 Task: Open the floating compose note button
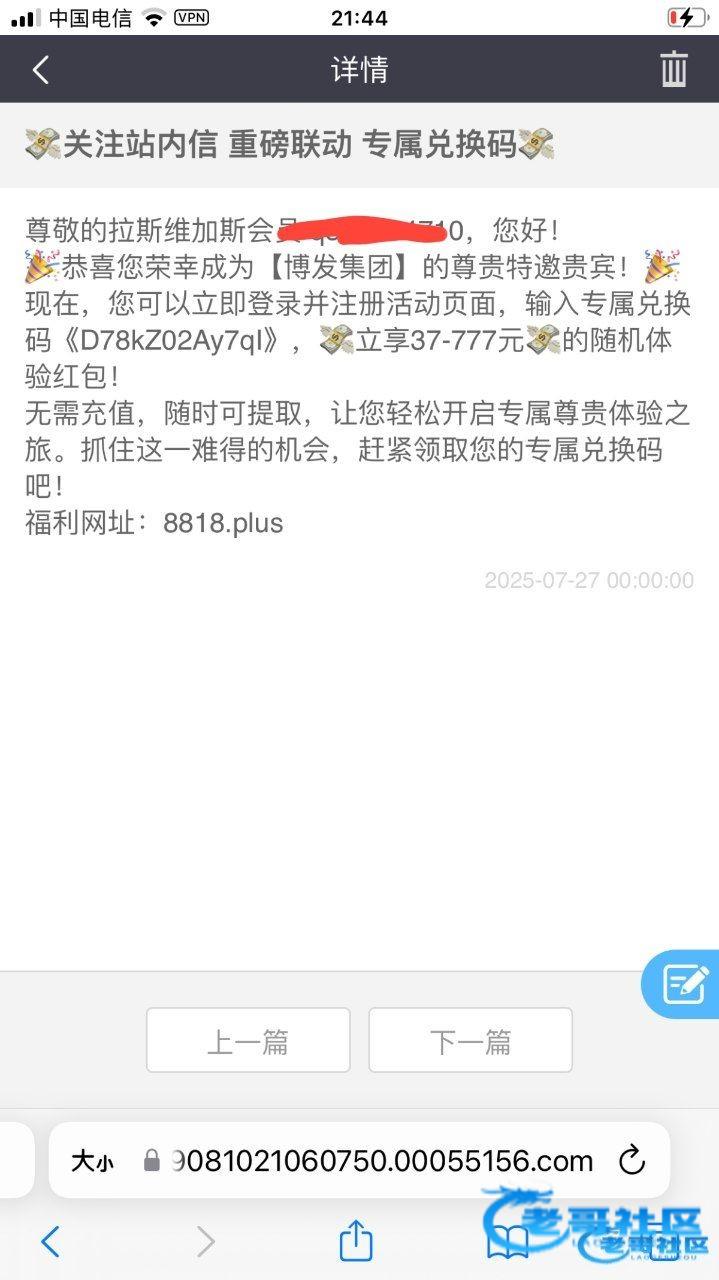coord(685,985)
